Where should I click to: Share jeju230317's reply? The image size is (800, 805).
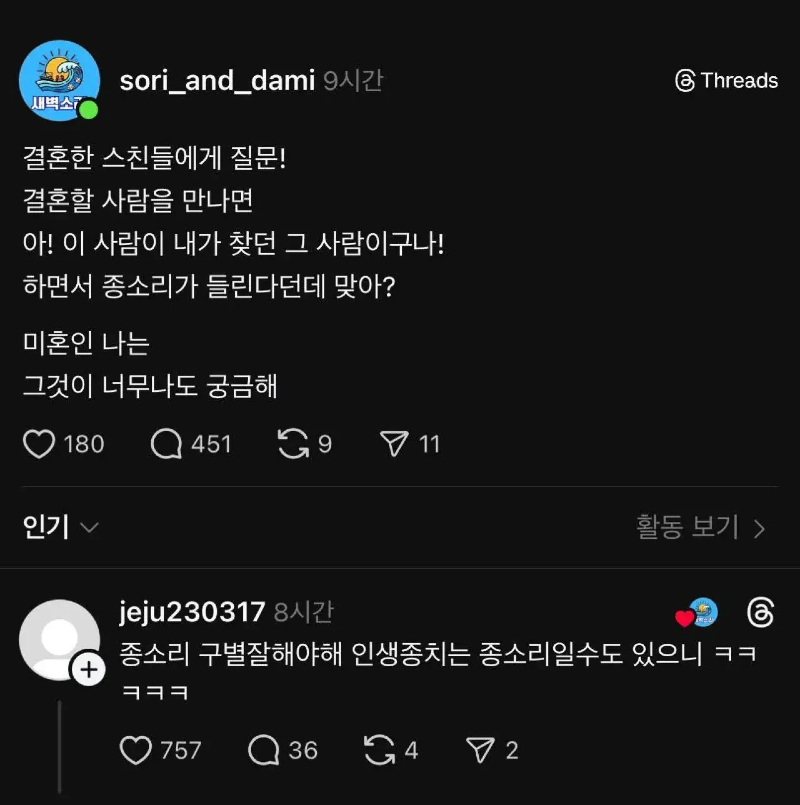[480, 750]
